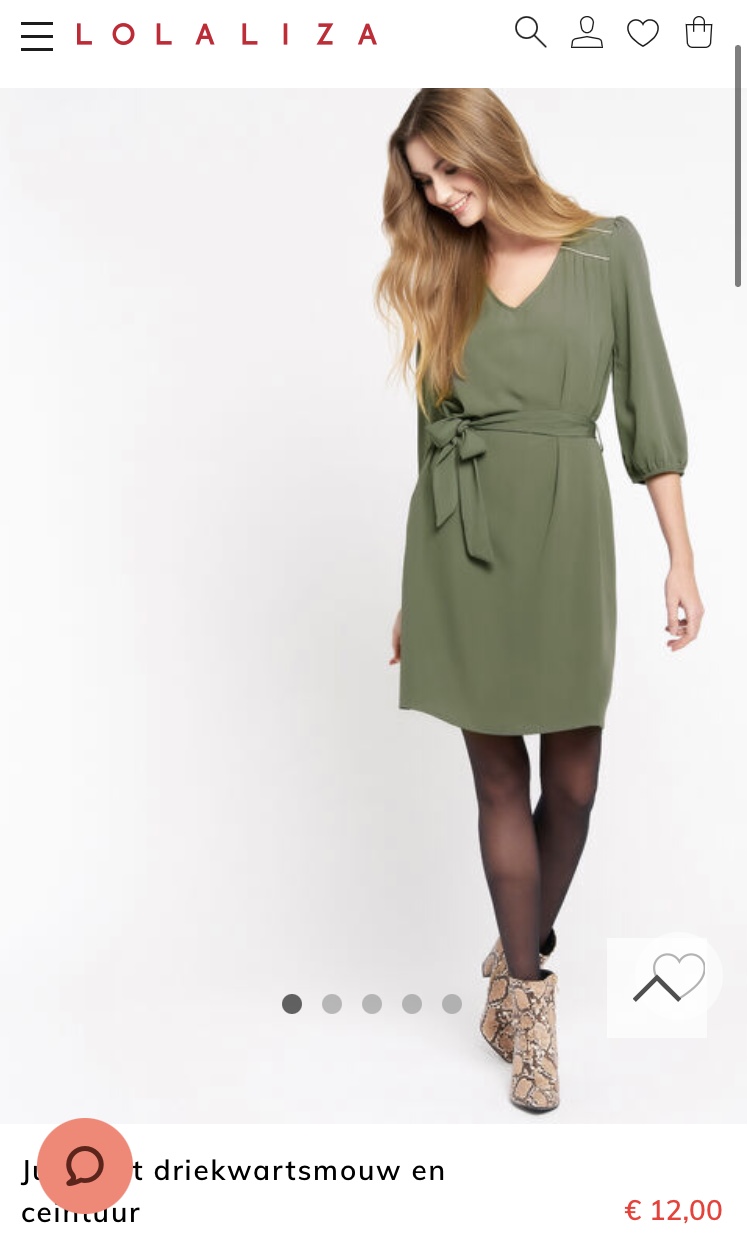The width and height of the screenshot is (747, 1238).
Task: Tap the back-to-top arrow button
Action: (x=657, y=988)
